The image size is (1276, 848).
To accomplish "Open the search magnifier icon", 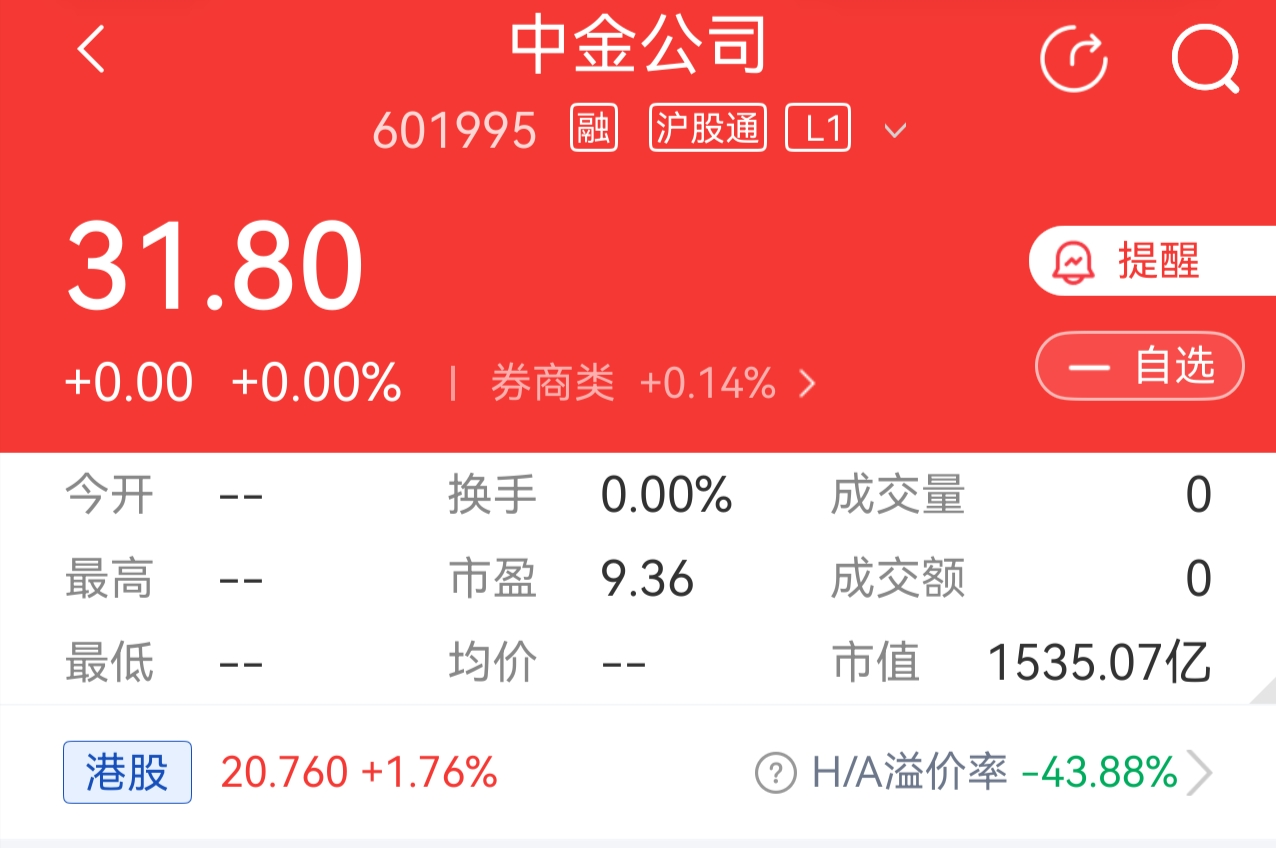I will (1206, 58).
